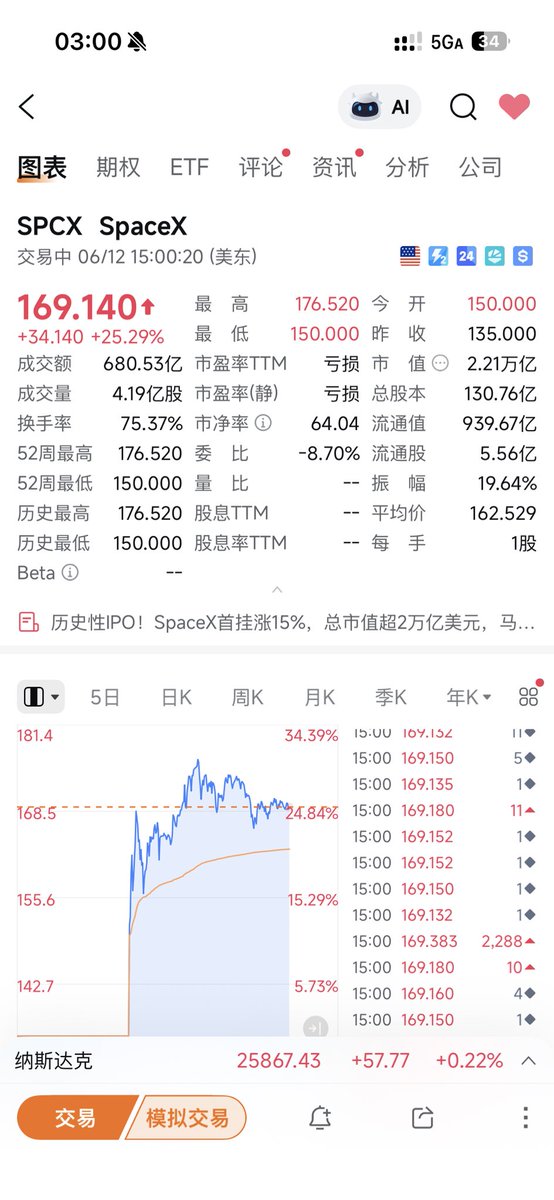Select the 5日 chart period
Image resolution: width=554 pixels, height=1200 pixels.
click(x=105, y=697)
